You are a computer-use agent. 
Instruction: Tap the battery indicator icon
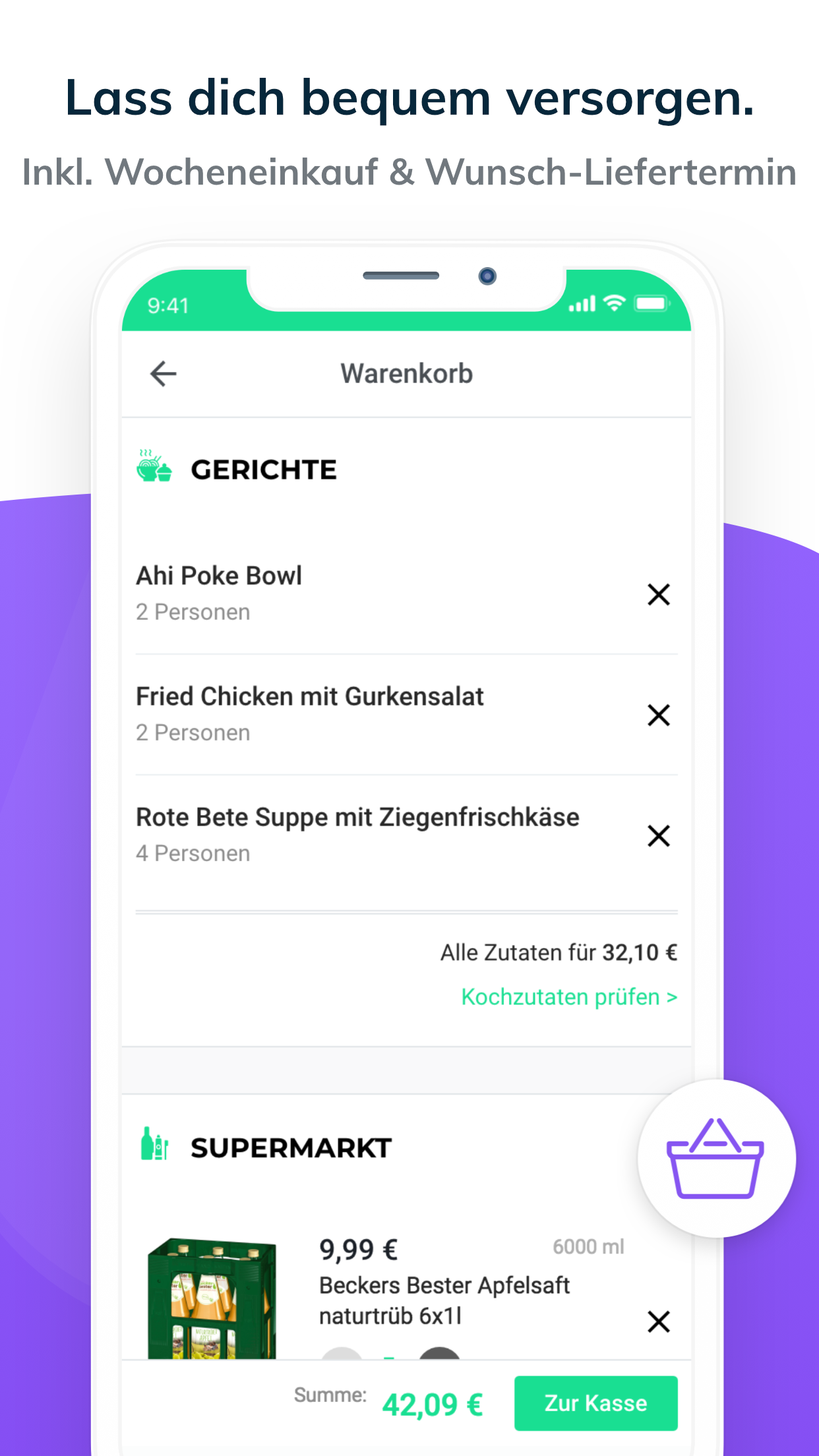652,304
